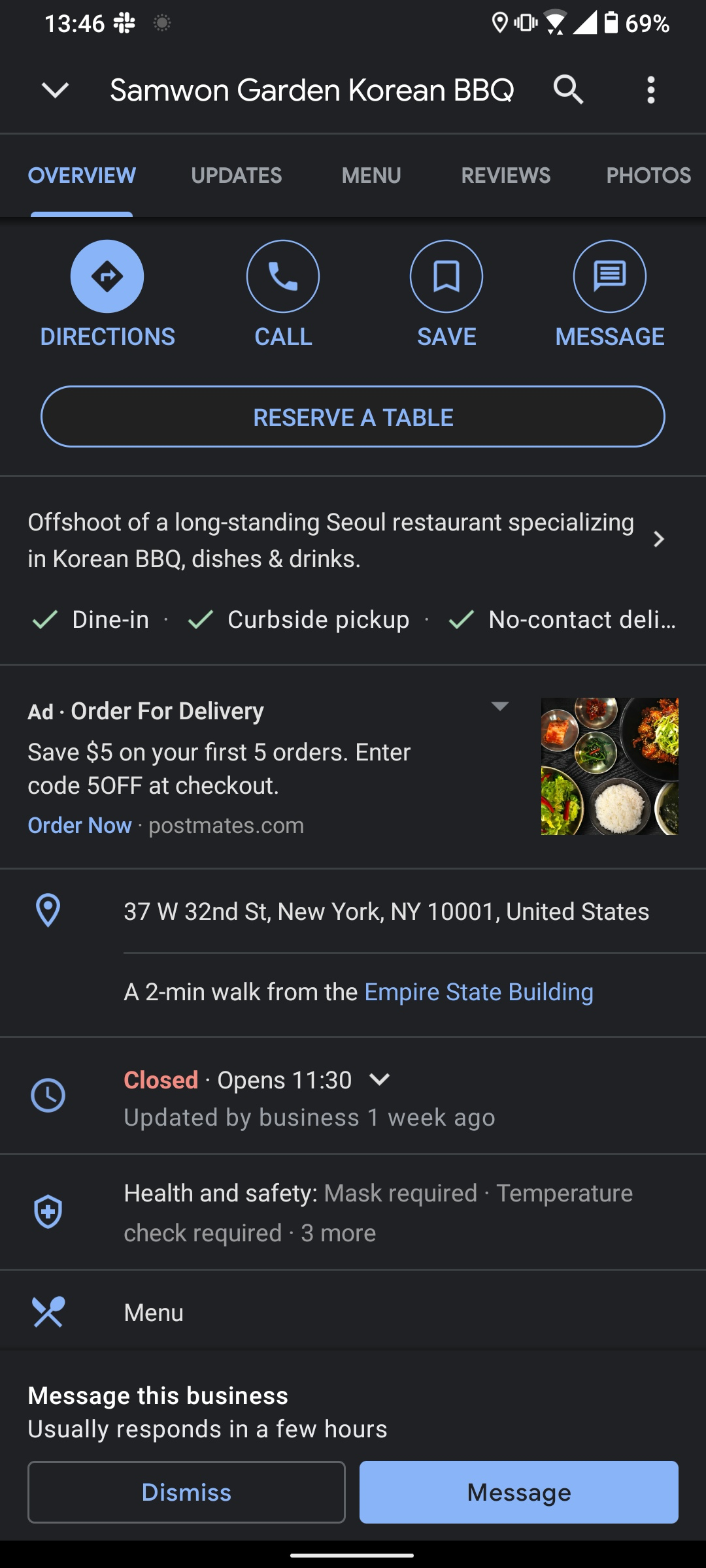Click the Korean food ad thumbnail
Screen dimensions: 706x1568
[609, 768]
